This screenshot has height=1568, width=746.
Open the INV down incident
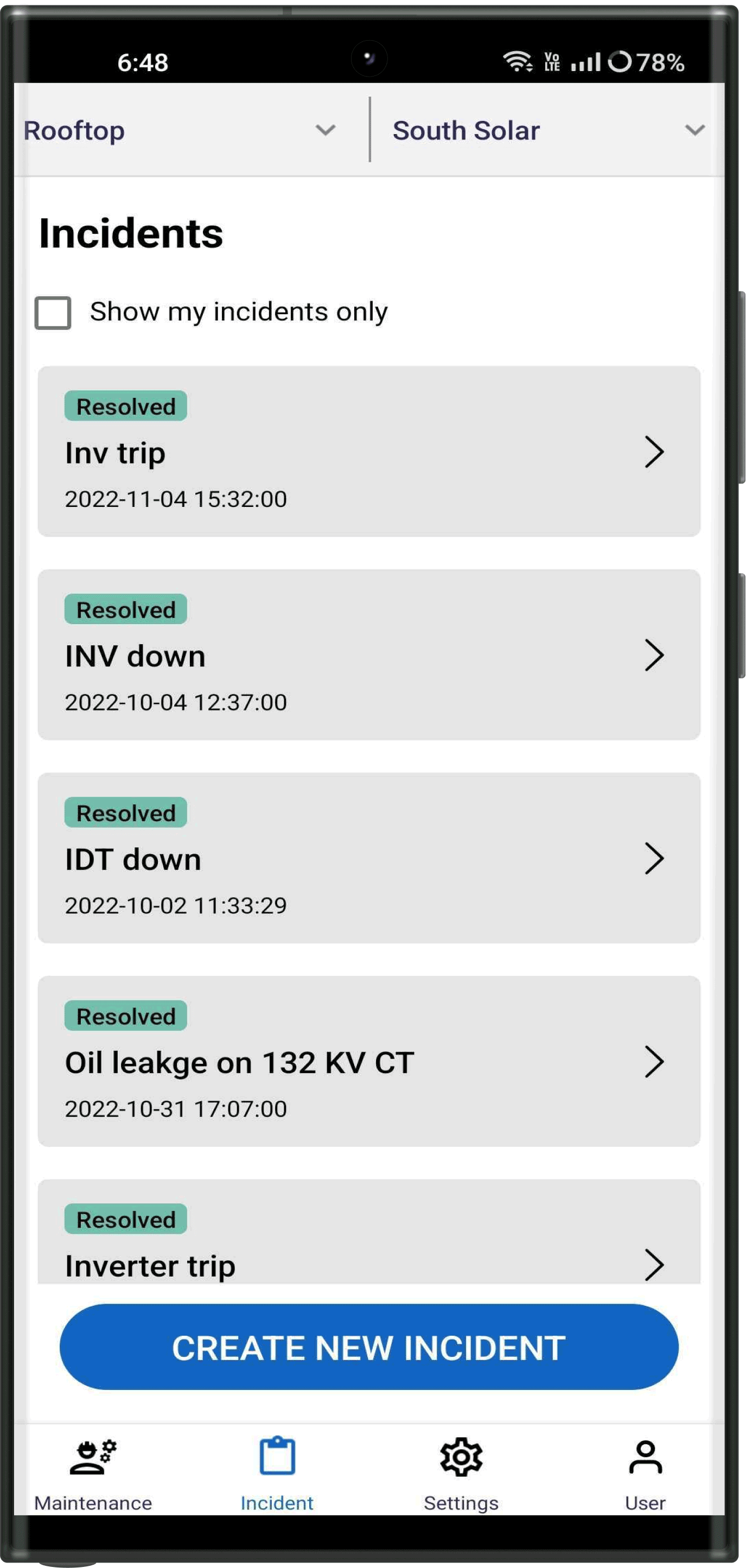coord(369,655)
